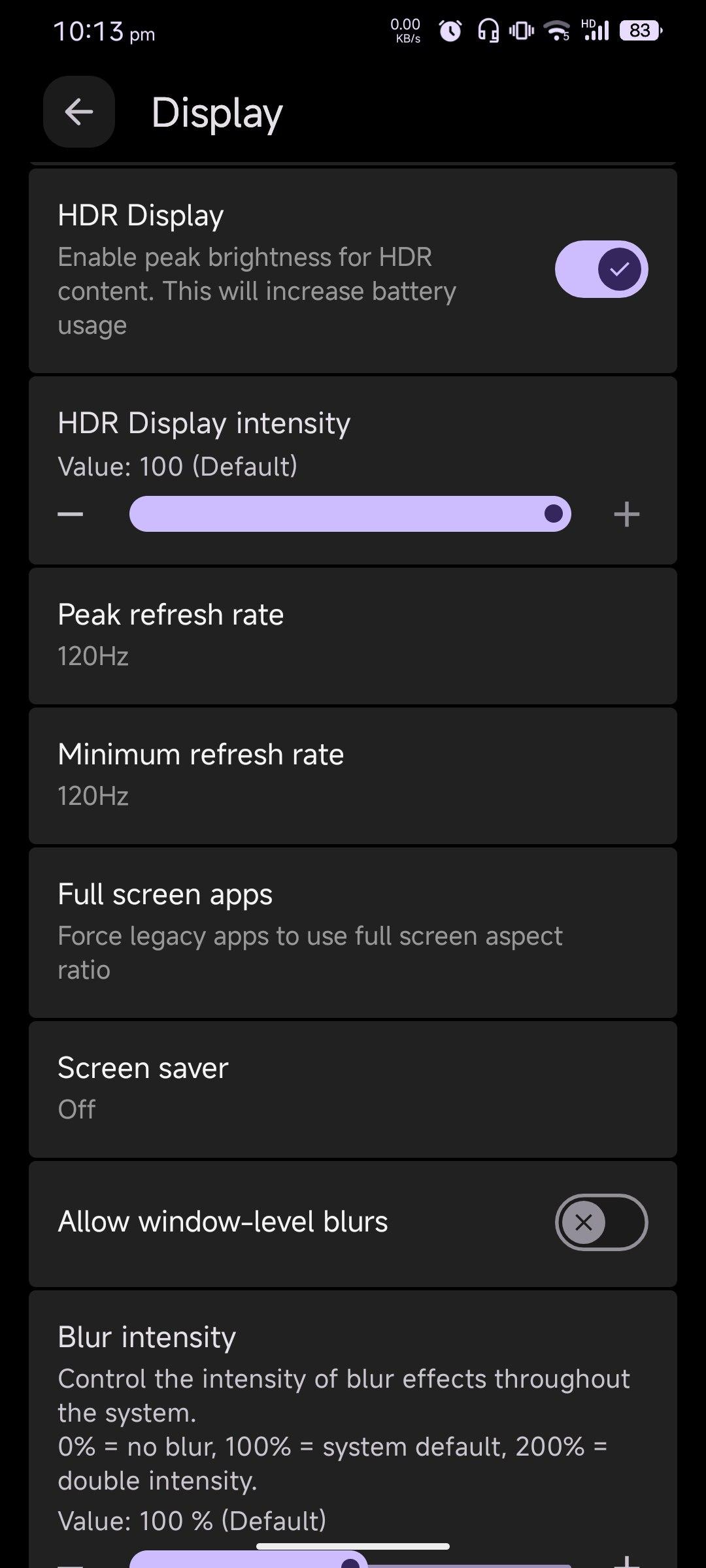The width and height of the screenshot is (706, 1568).
Task: Decrease HDR Display intensity with minus button
Action: click(71, 514)
